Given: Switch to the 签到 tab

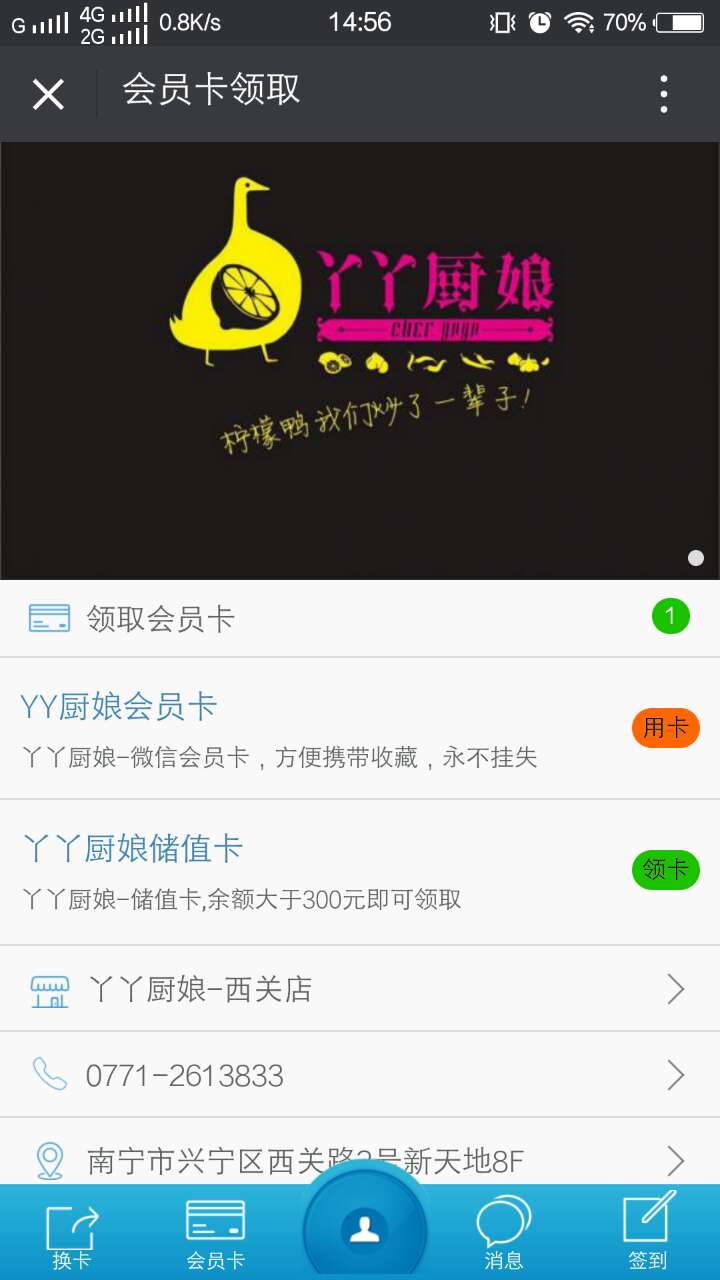Looking at the screenshot, I should 647,1235.
